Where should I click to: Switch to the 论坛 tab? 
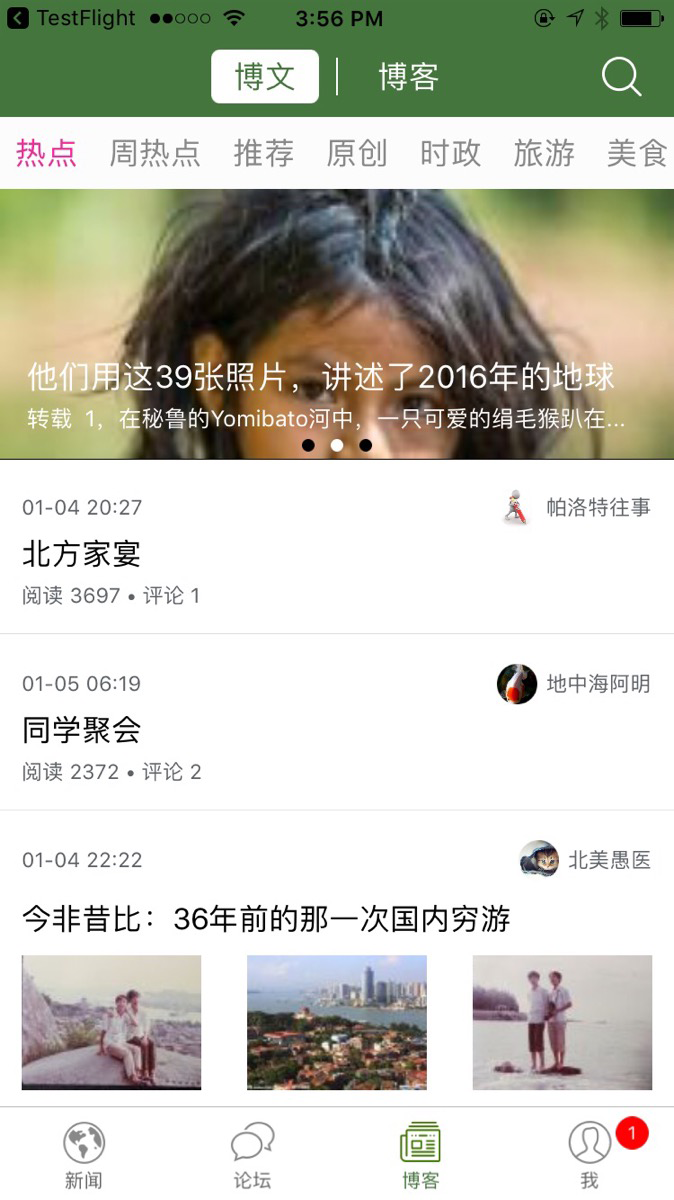252,1155
